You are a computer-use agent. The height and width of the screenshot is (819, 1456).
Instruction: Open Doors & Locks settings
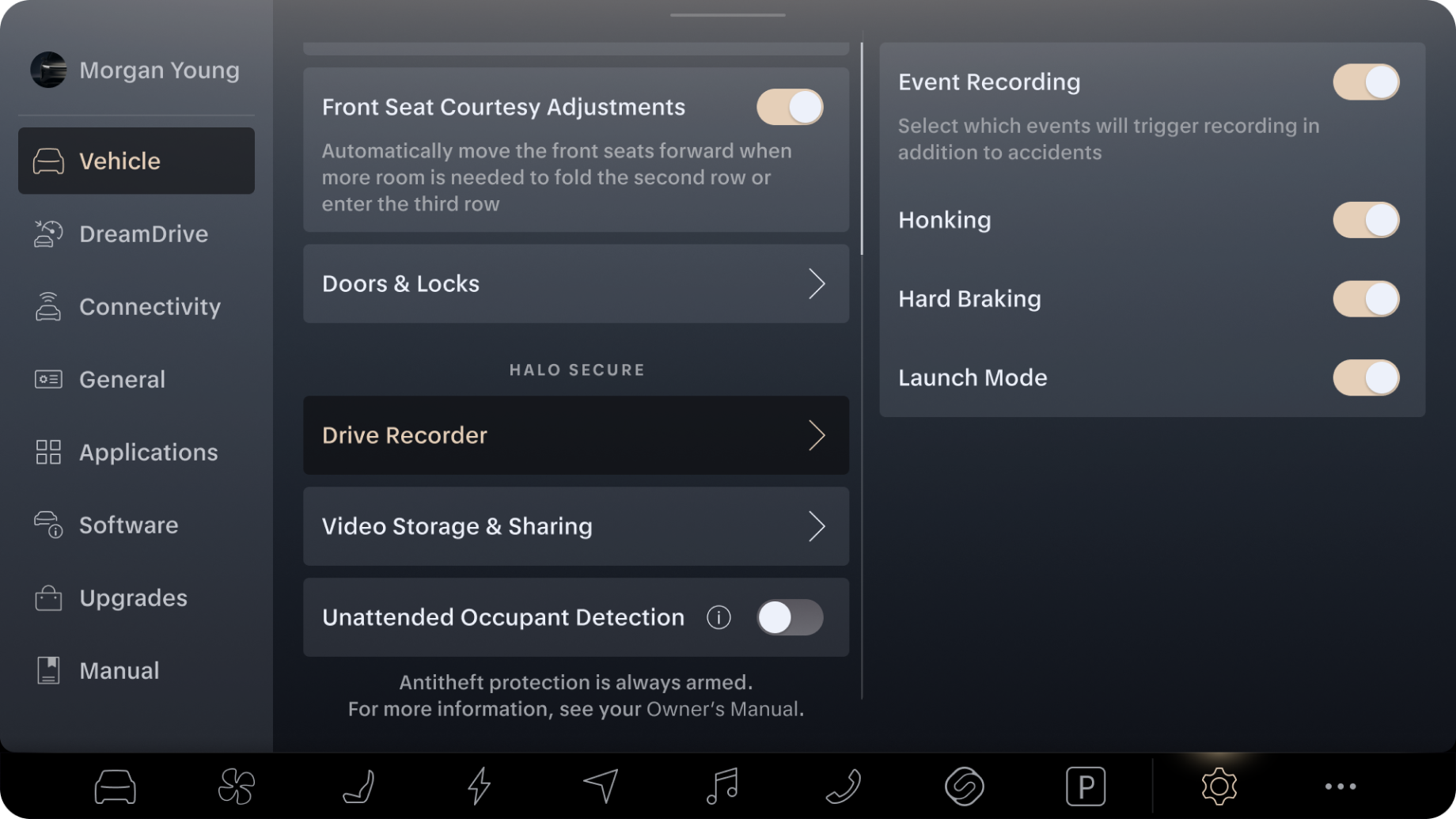[x=575, y=284]
